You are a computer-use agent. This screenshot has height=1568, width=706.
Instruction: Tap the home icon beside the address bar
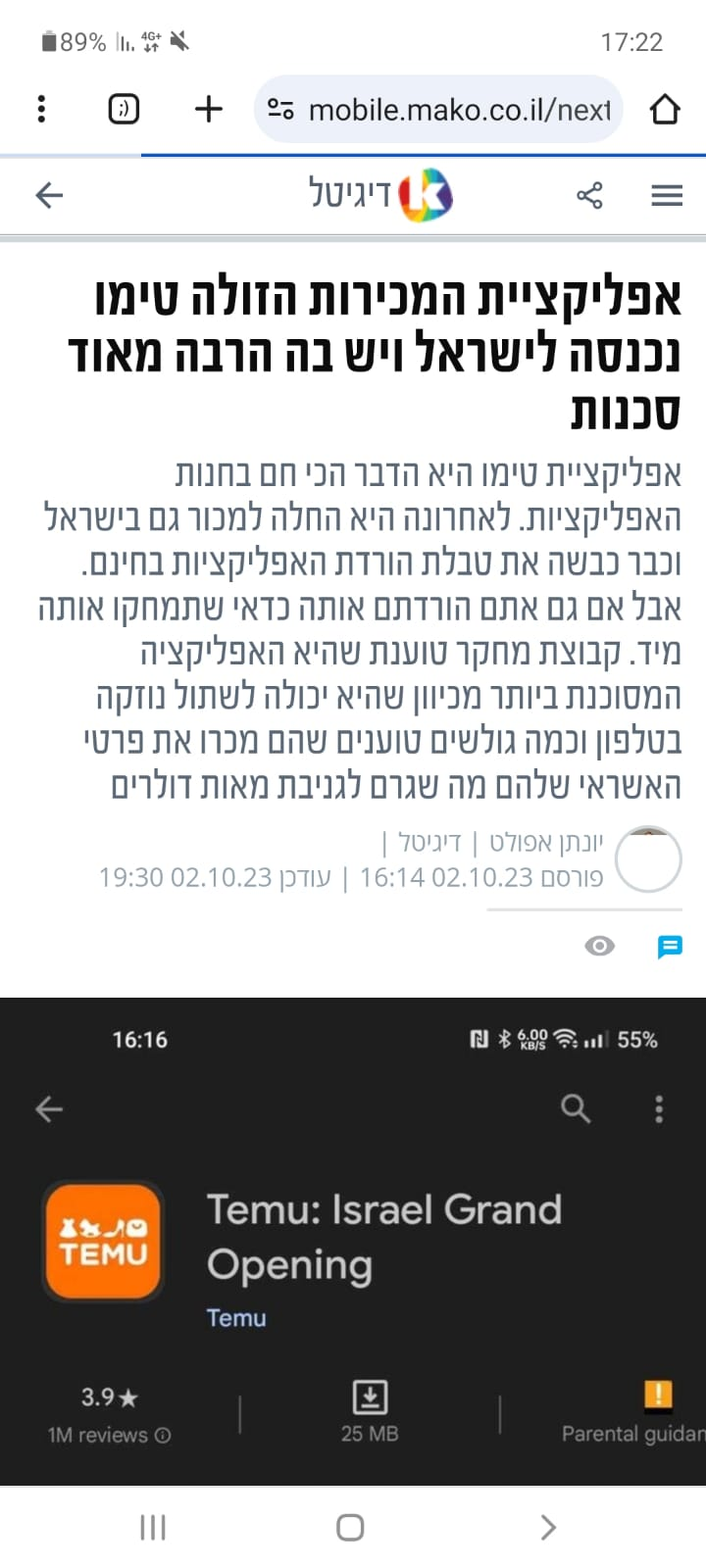[x=666, y=109]
